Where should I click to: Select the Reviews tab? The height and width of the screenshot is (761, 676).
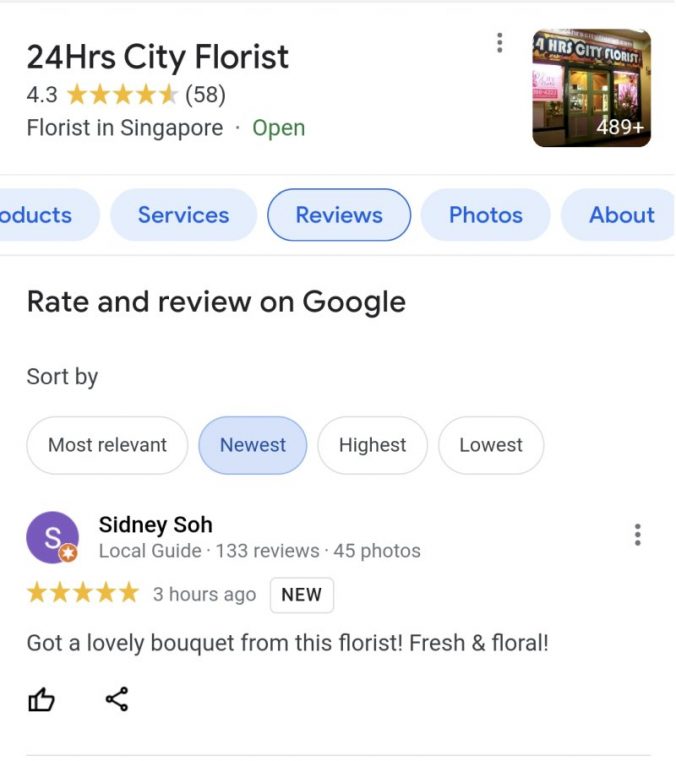coord(339,215)
